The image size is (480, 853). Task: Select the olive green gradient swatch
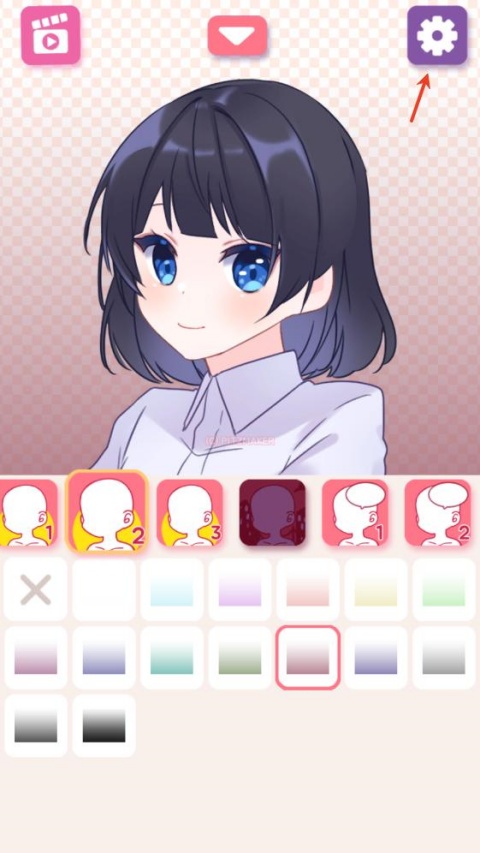click(x=240, y=658)
